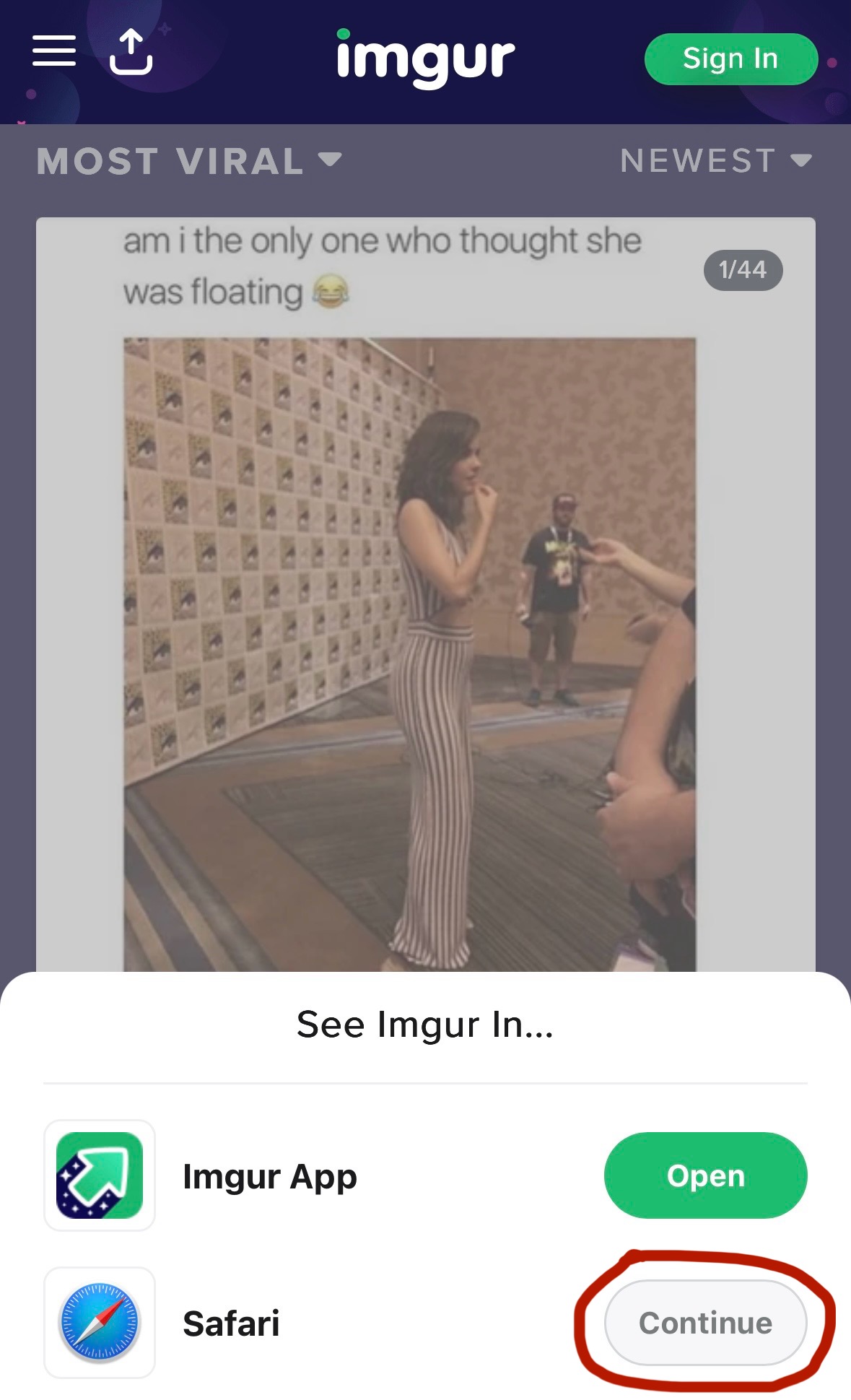Expand the Newest sort dropdown

pos(715,161)
